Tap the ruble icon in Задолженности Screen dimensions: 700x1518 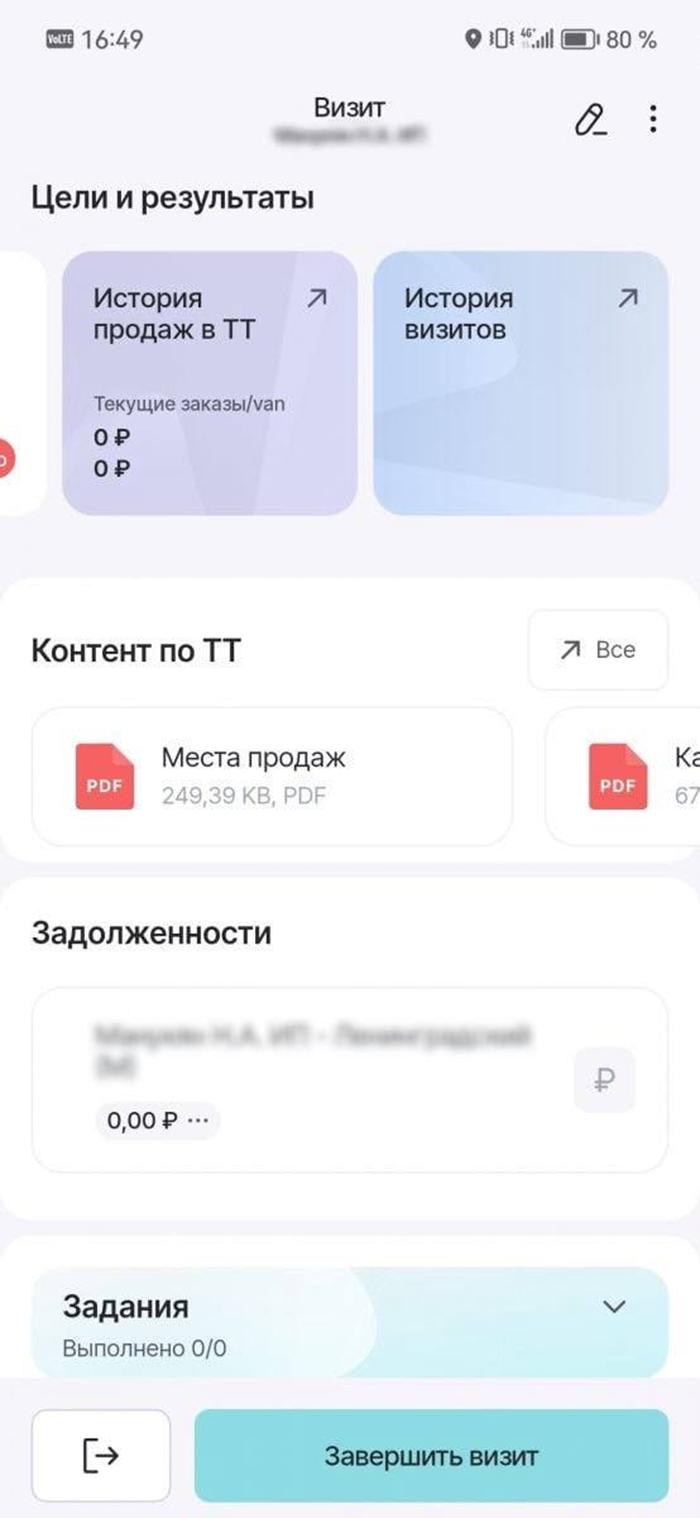(x=604, y=1080)
